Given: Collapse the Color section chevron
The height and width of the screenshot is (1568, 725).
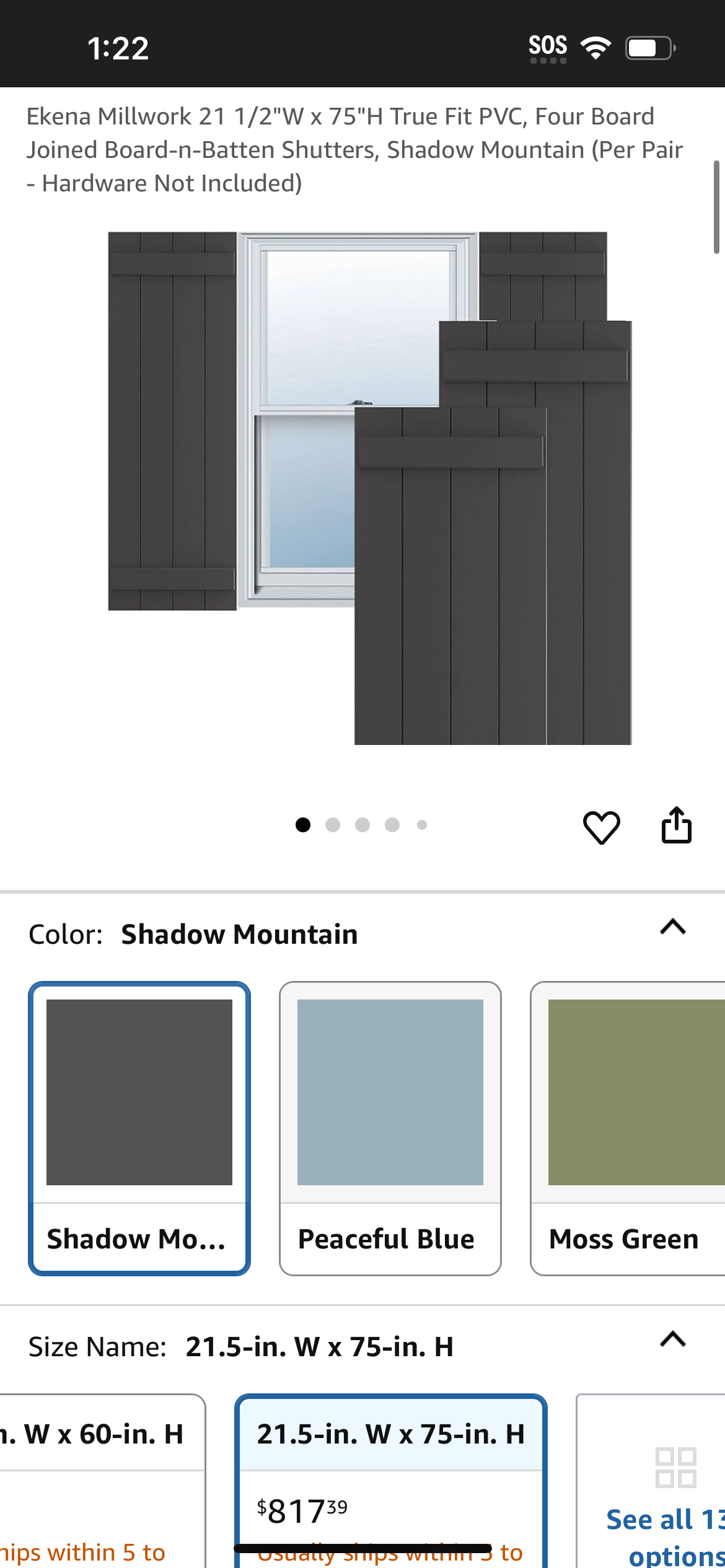Looking at the screenshot, I should [673, 927].
